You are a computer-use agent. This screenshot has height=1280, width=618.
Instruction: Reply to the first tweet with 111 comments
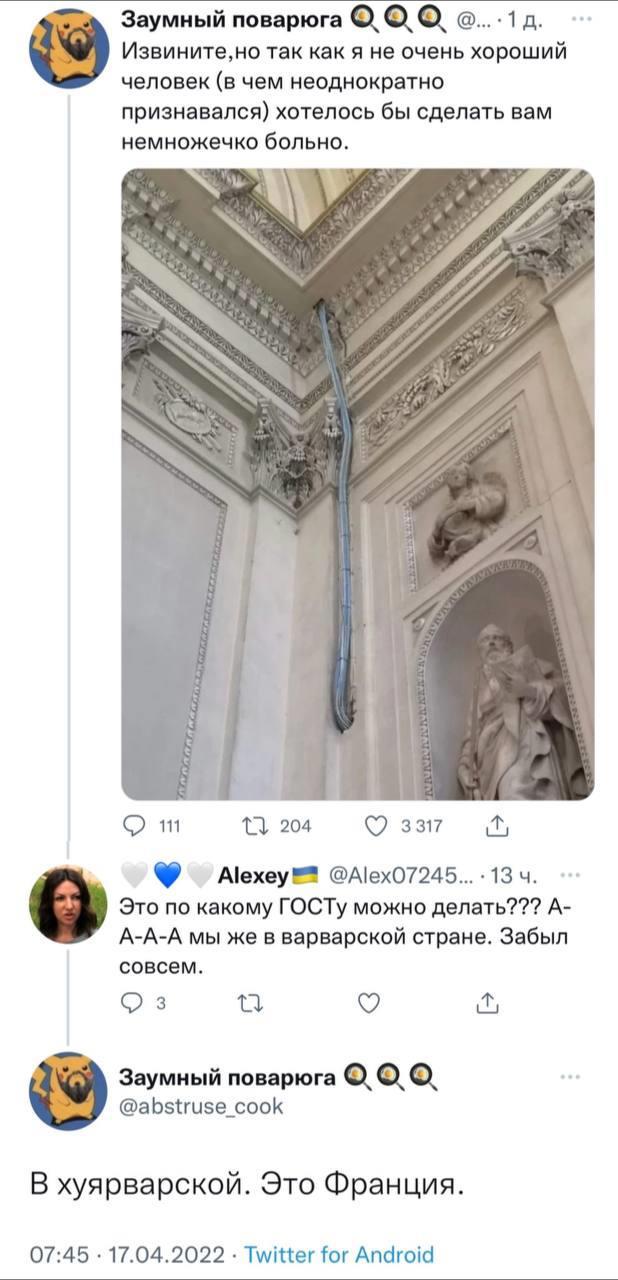[133, 825]
